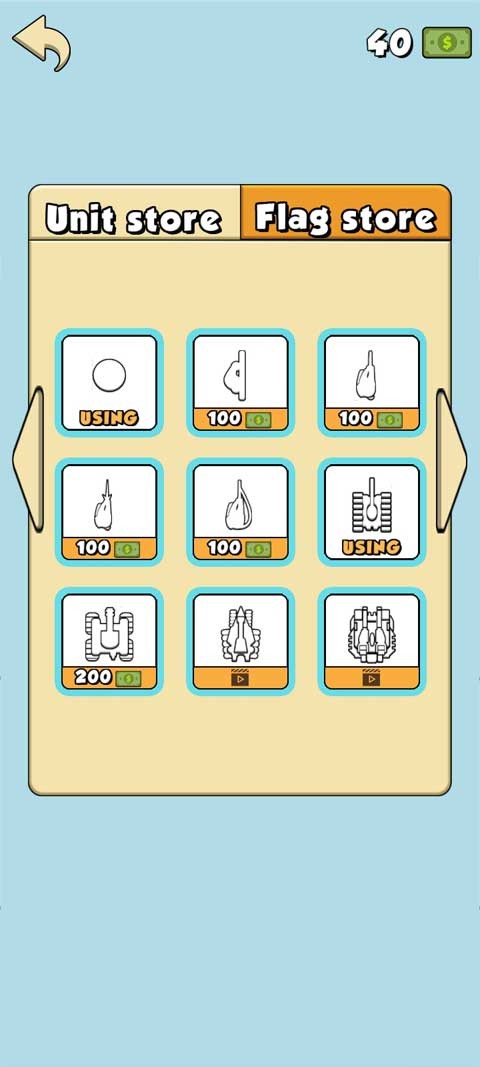
Task: Buy the tank costing 200
Action: [x=109, y=641]
